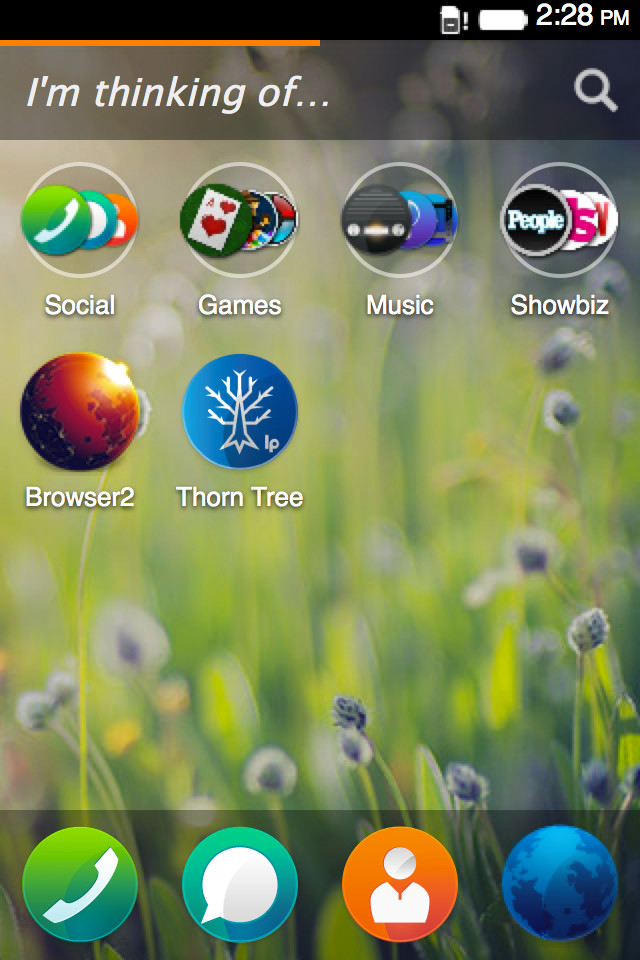Screen dimensions: 640x960
Task: Launch the Thorn Tree app
Action: coord(240,411)
